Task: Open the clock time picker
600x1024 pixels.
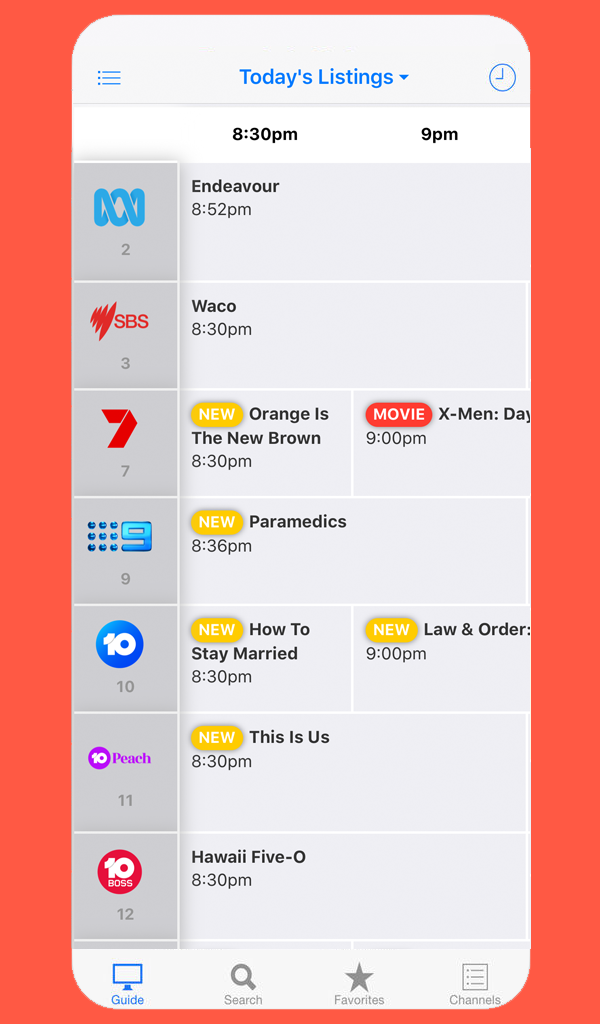Action: point(502,77)
